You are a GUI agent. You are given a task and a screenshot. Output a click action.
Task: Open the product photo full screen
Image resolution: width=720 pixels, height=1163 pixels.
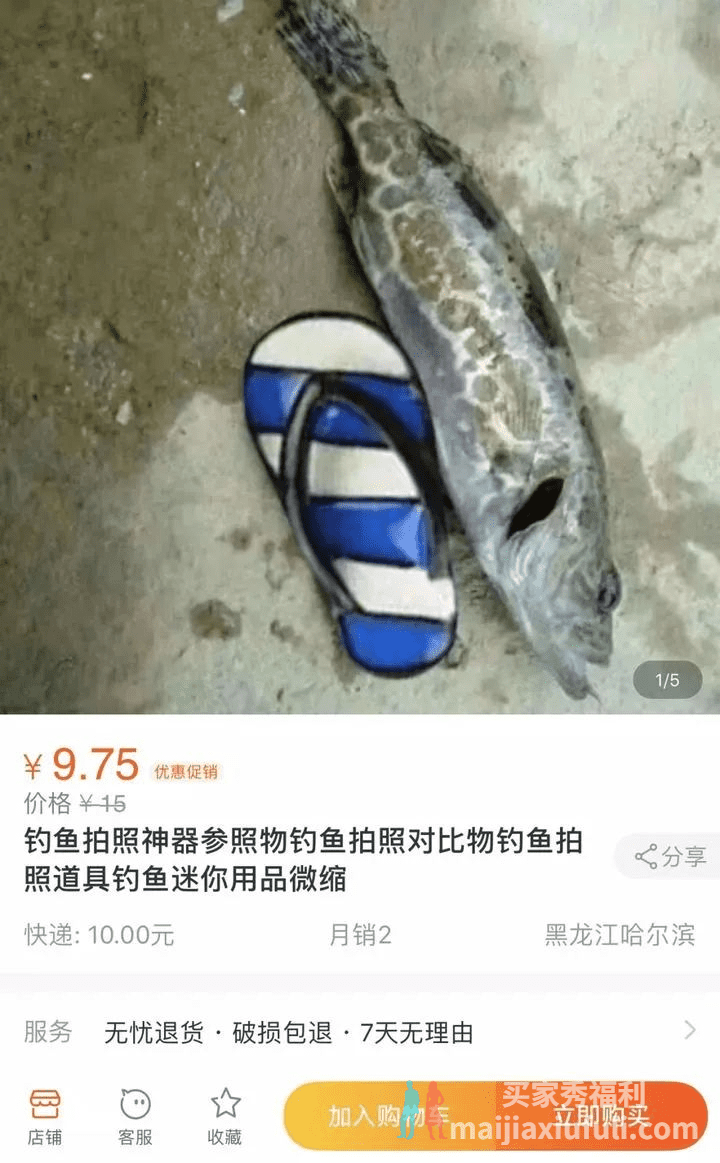click(360, 357)
